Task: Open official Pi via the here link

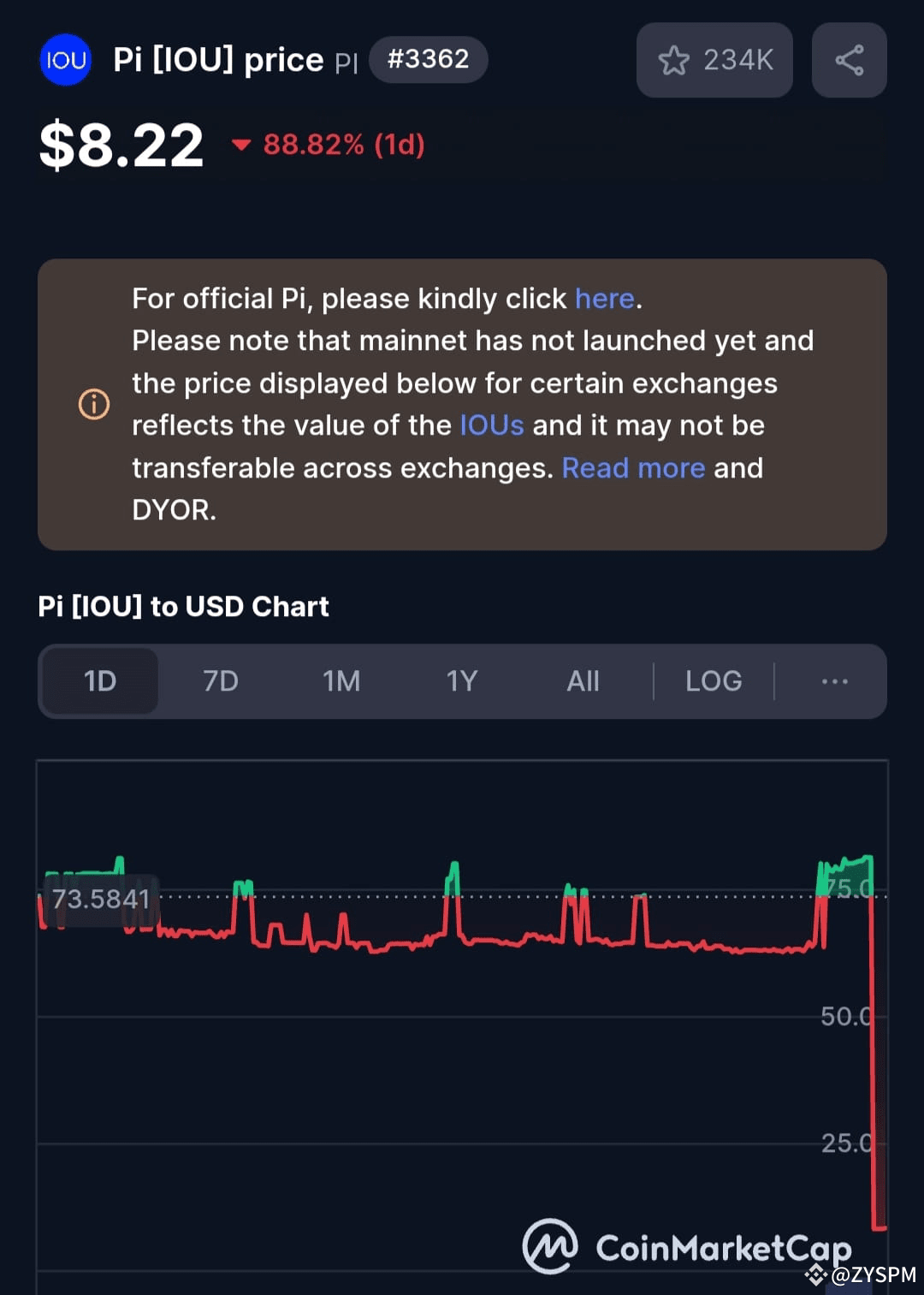Action: coord(604,299)
